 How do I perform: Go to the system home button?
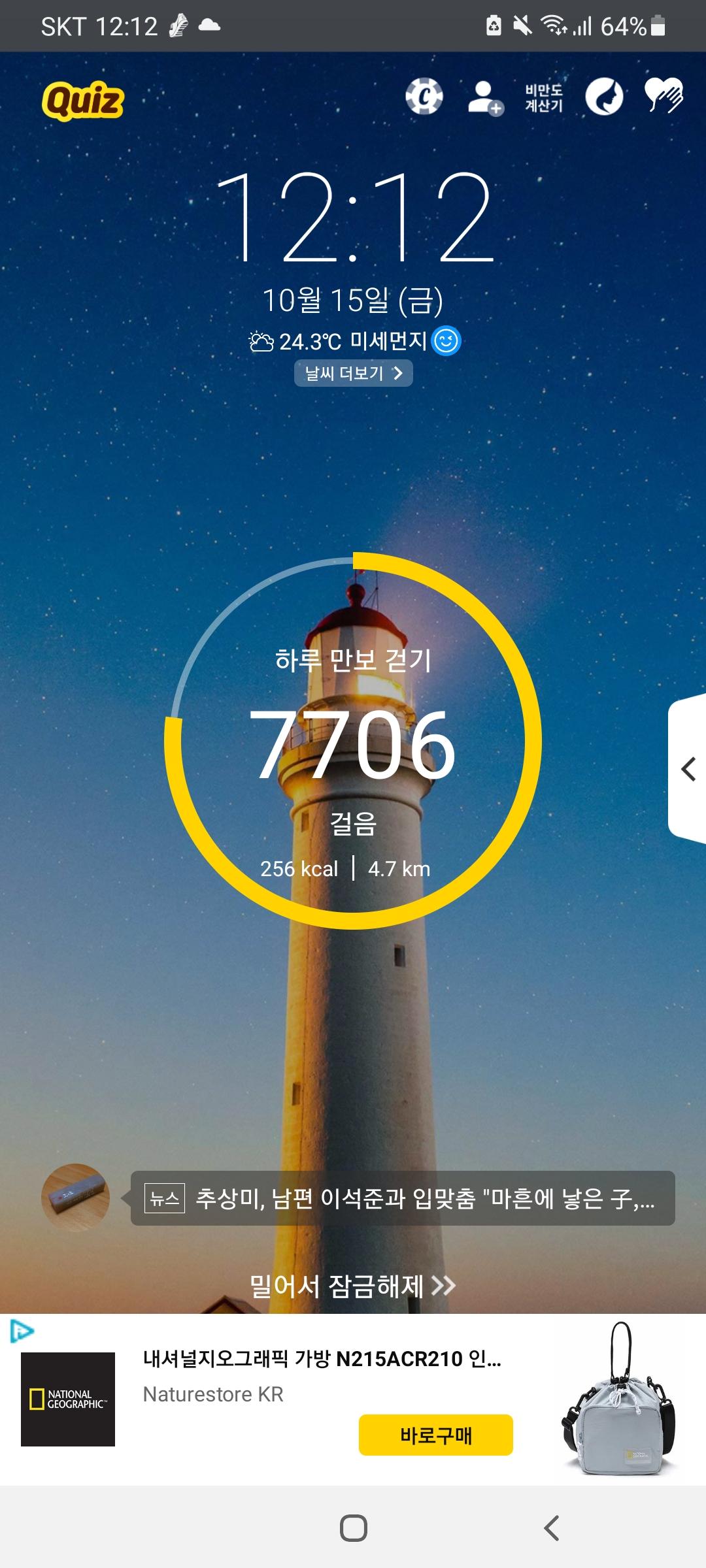click(353, 1528)
